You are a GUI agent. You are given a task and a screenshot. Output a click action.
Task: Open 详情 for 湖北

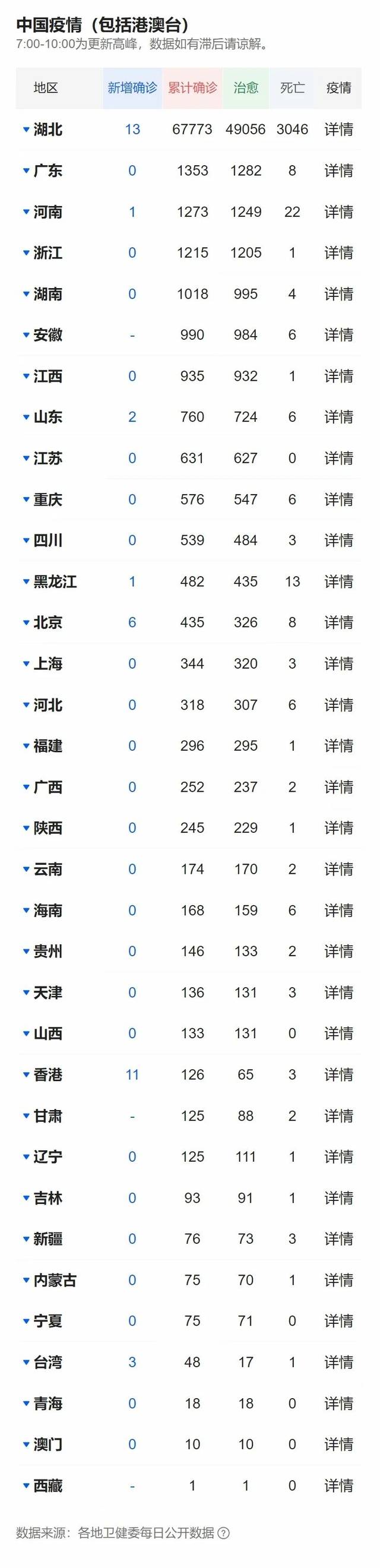338,129
